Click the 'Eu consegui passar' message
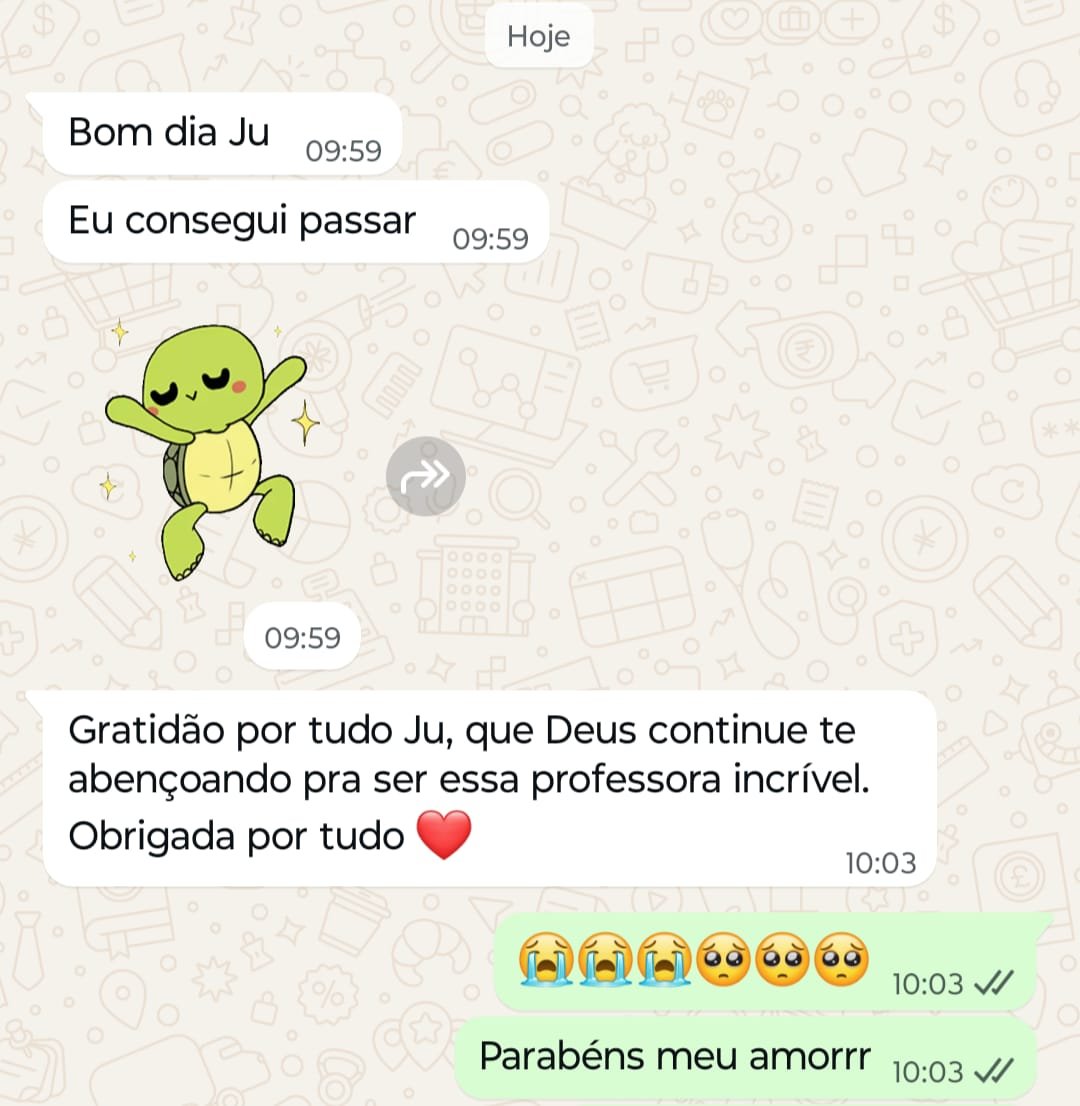The width and height of the screenshot is (1080, 1106). click(245, 222)
